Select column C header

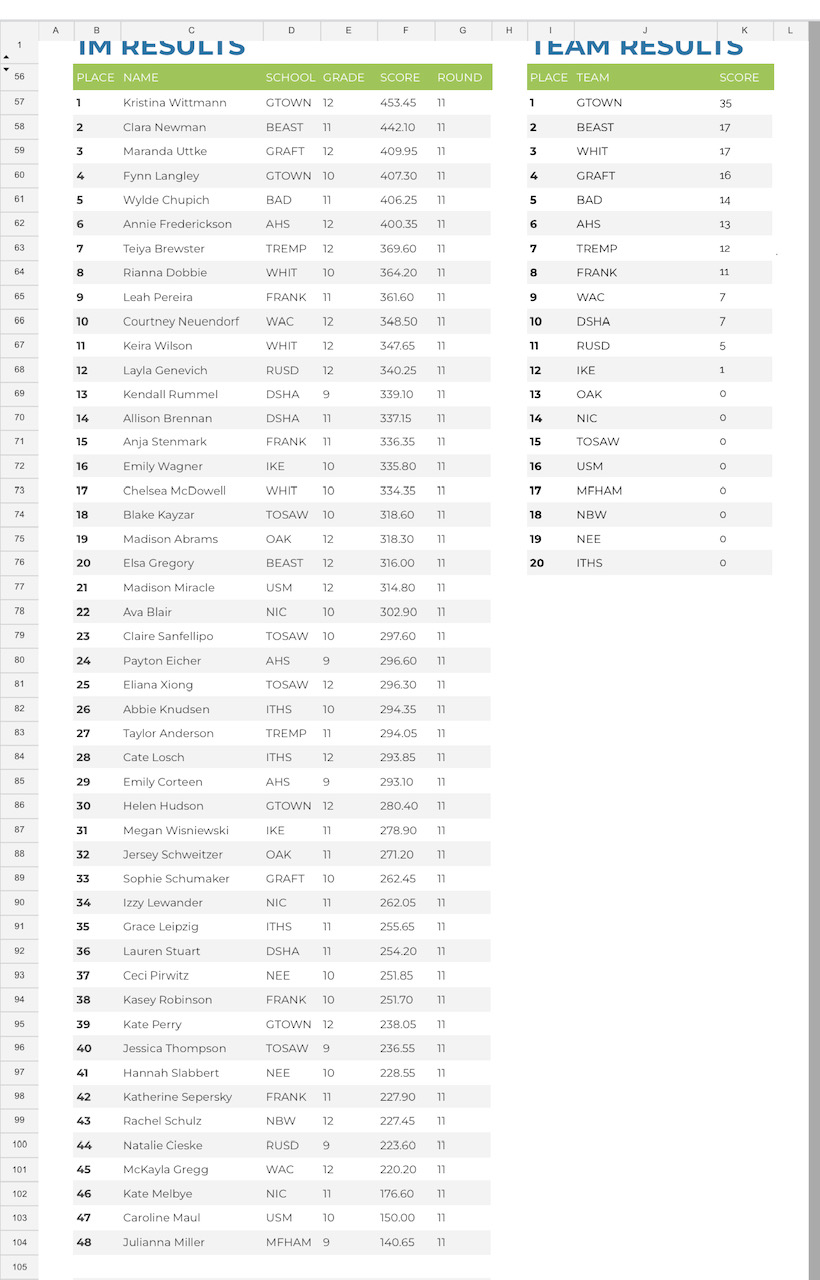pyautogui.click(x=191, y=31)
